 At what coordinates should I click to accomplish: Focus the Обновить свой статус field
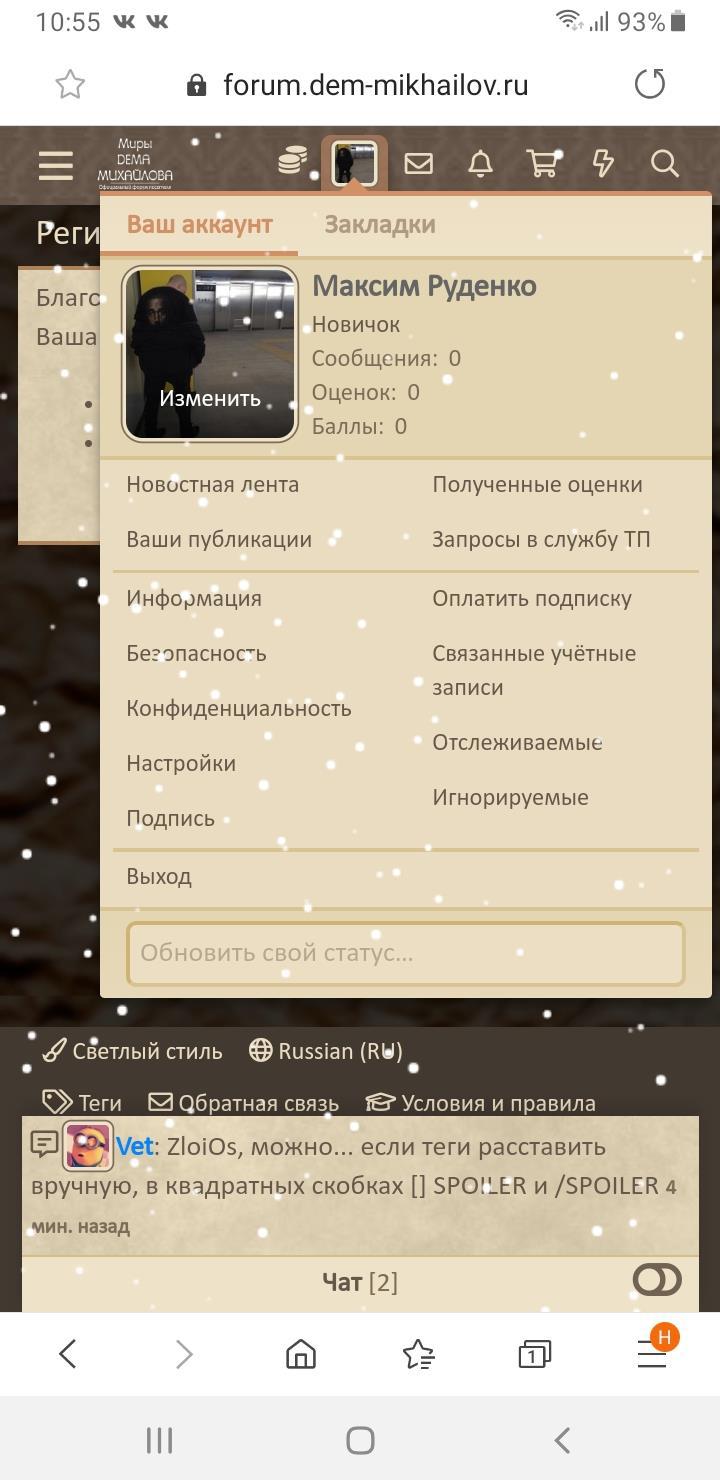(405, 954)
